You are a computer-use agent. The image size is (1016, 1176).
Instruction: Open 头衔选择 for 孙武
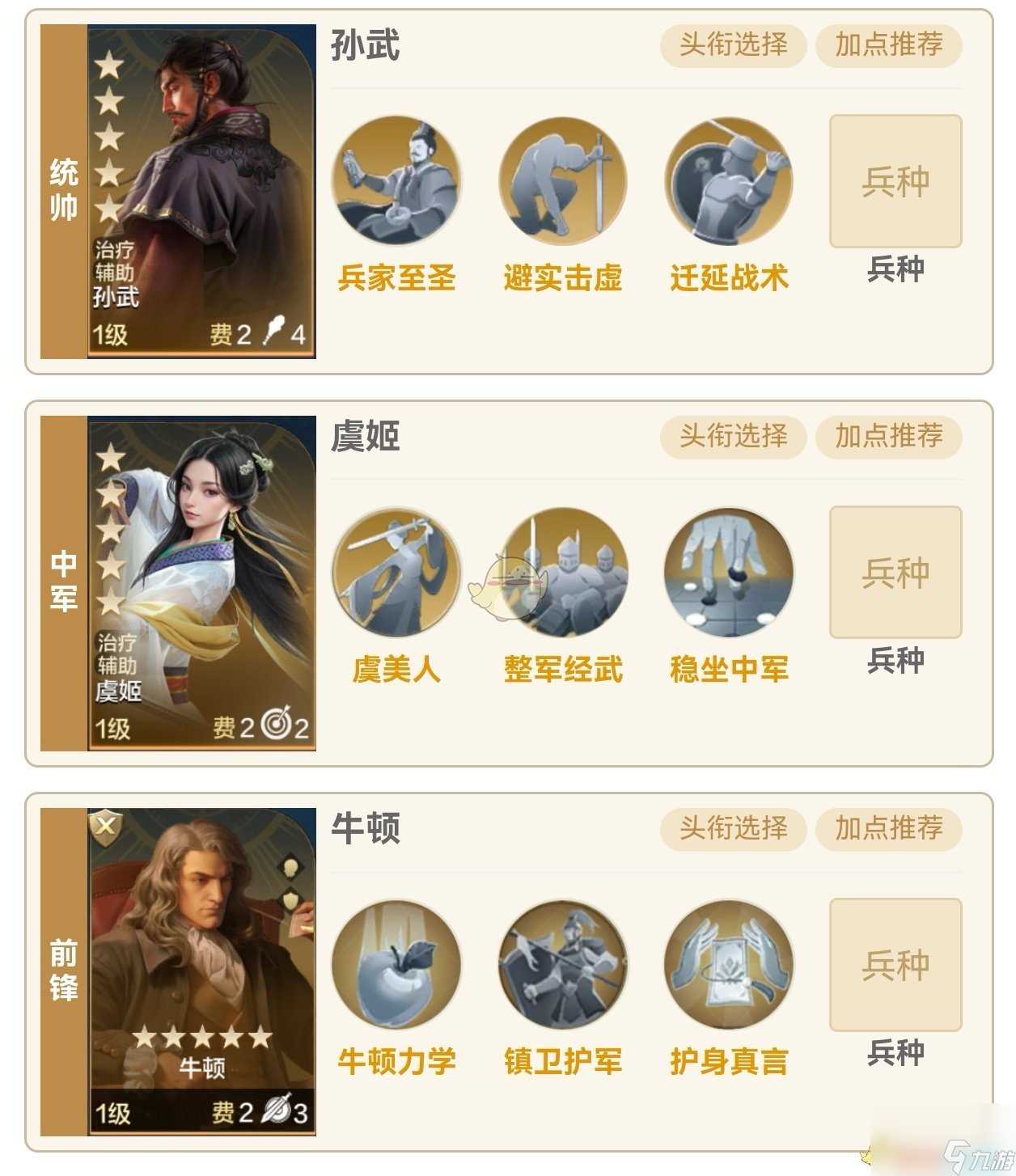tap(733, 45)
